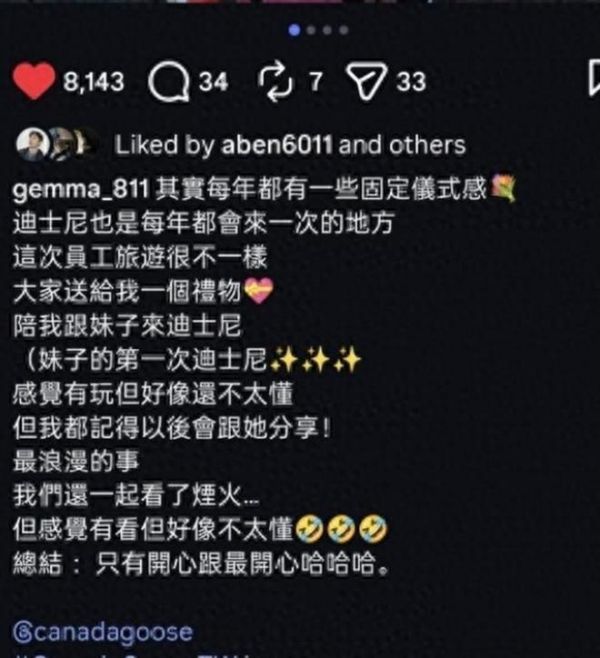Like the post with the heart icon

point(35,81)
